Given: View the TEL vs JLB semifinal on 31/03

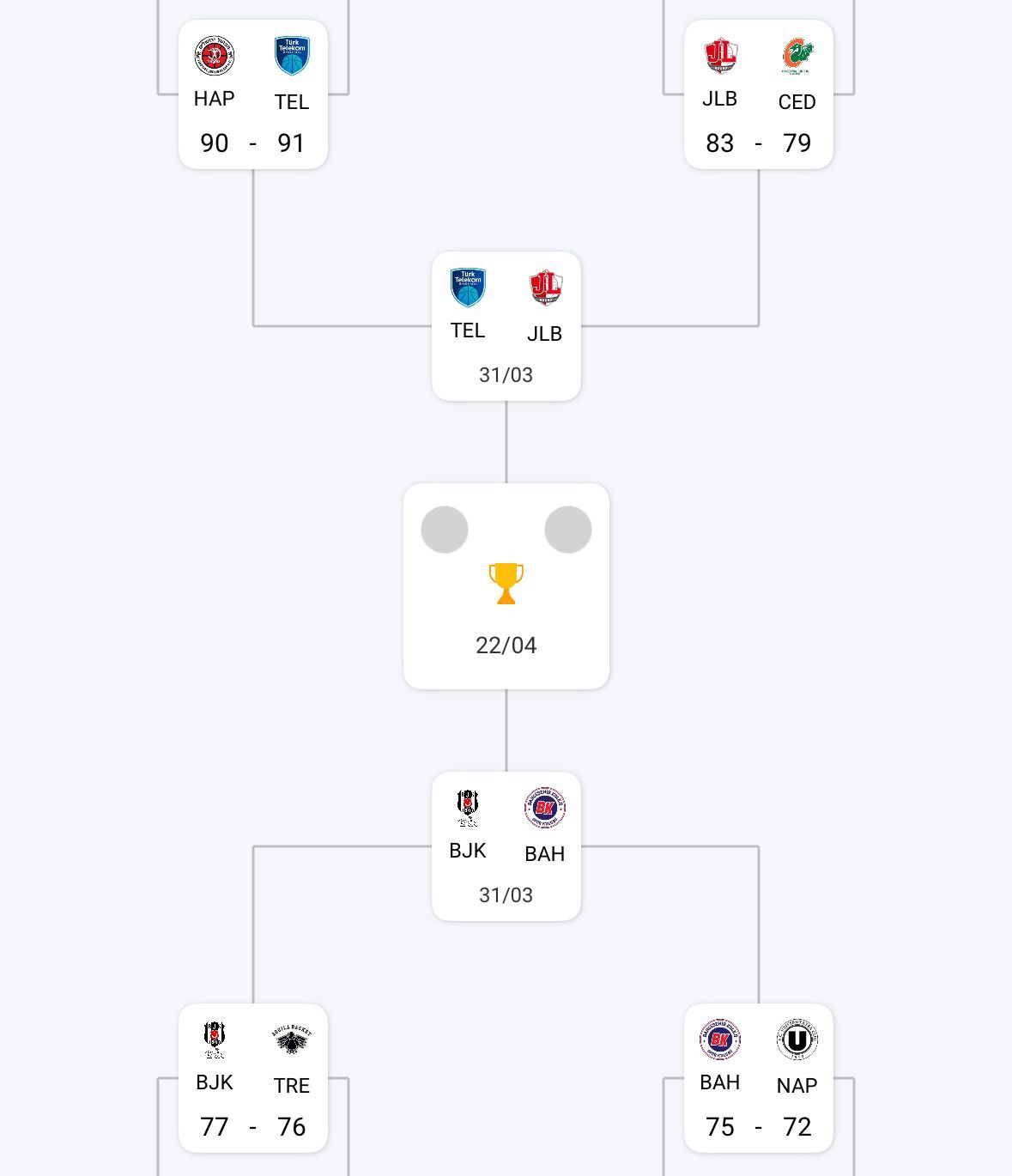Looking at the screenshot, I should pos(506,326).
